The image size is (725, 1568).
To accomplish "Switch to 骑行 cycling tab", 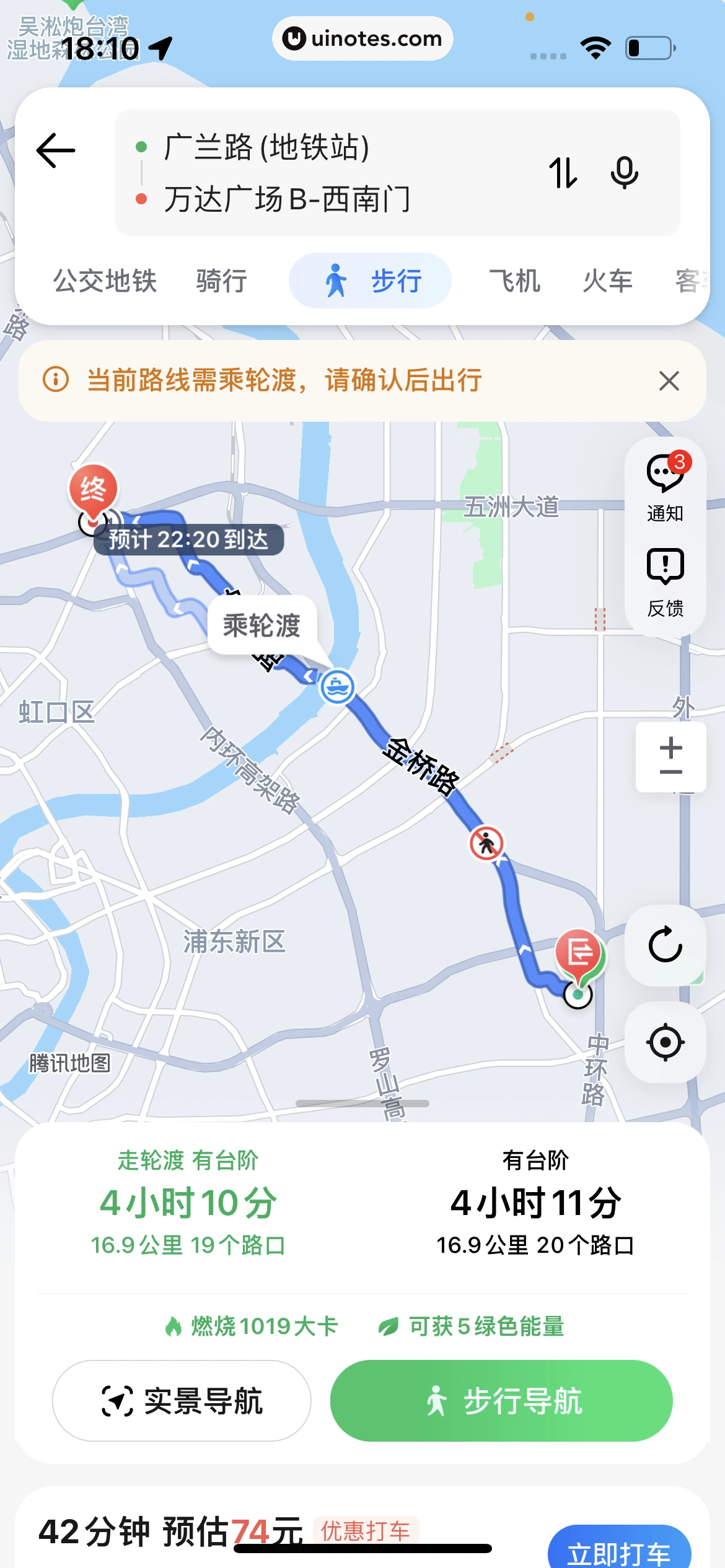I will (x=221, y=281).
